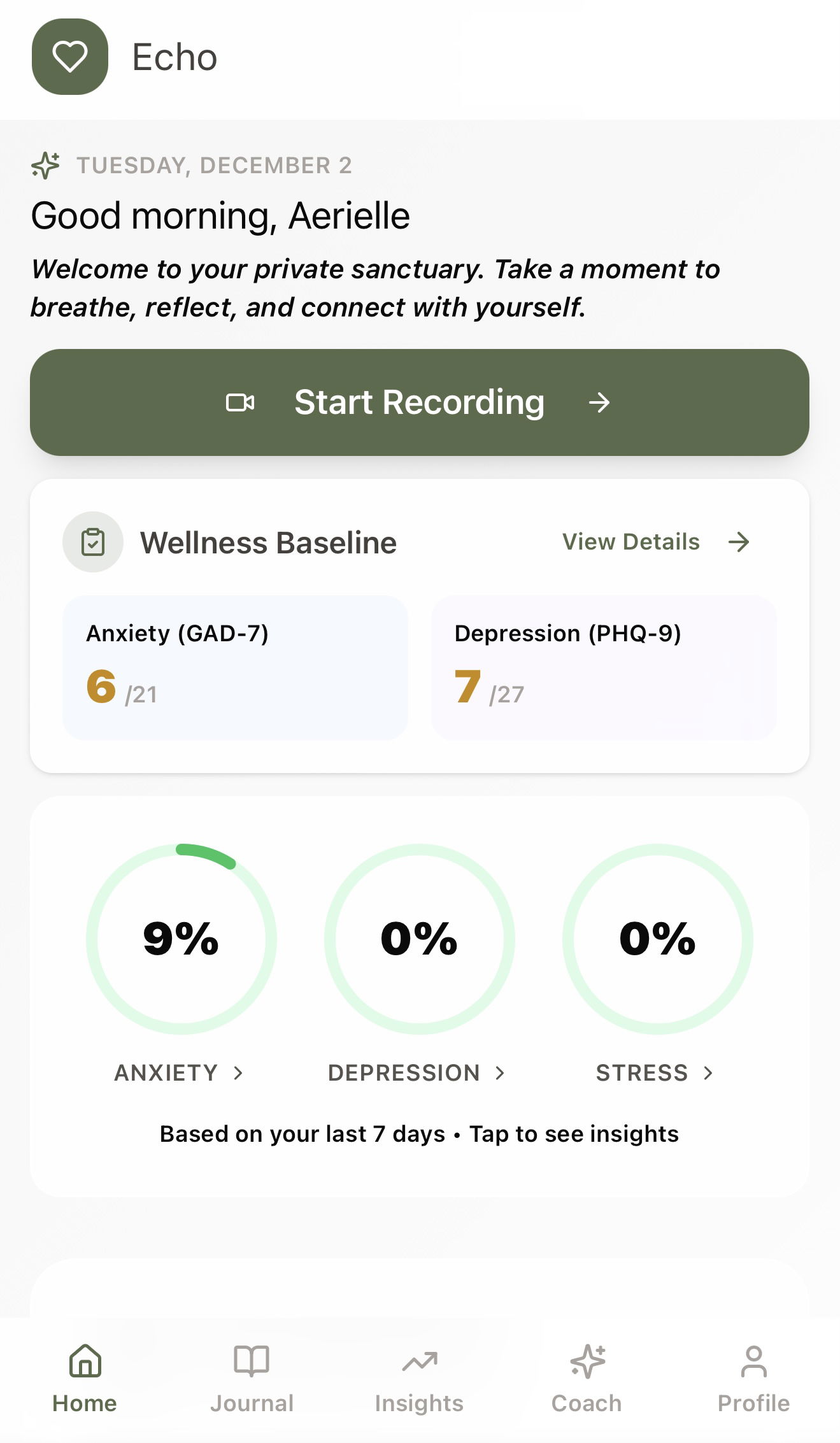Screen dimensions: 840x1443
Task: Tap the Wellness Baseline clipboard icon
Action: pyautogui.click(x=93, y=542)
